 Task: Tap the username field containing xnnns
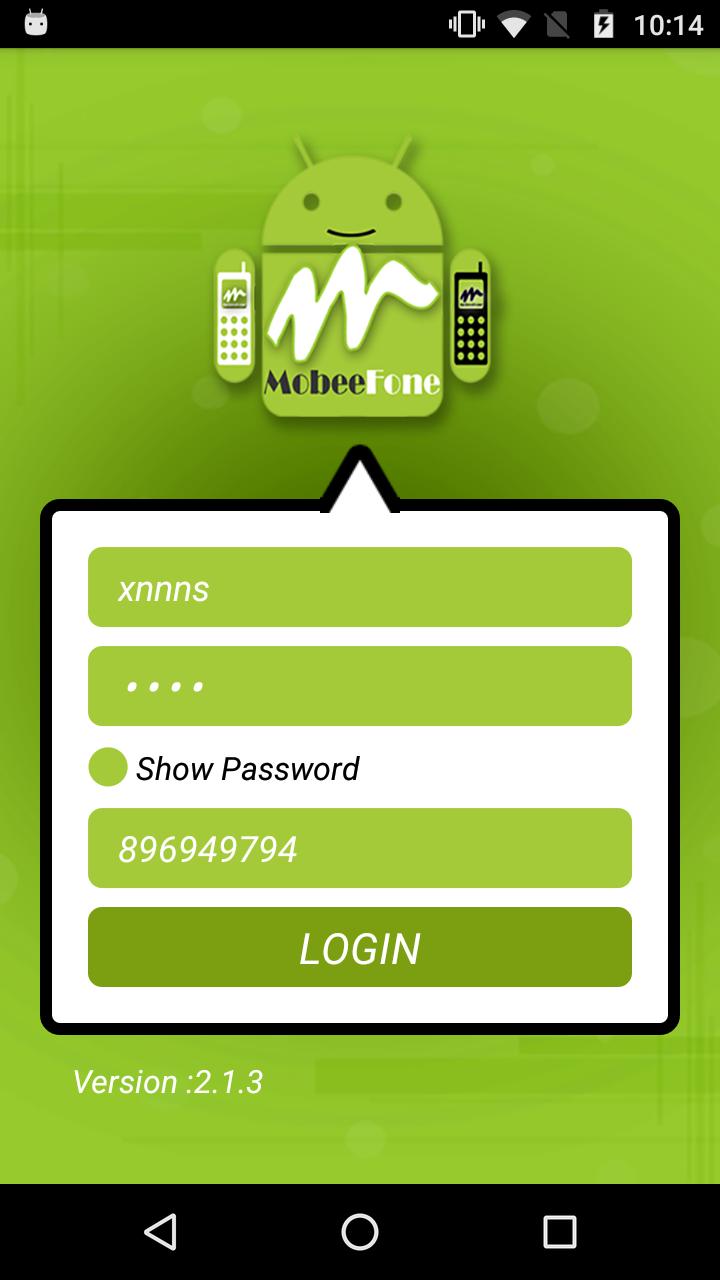click(x=360, y=587)
